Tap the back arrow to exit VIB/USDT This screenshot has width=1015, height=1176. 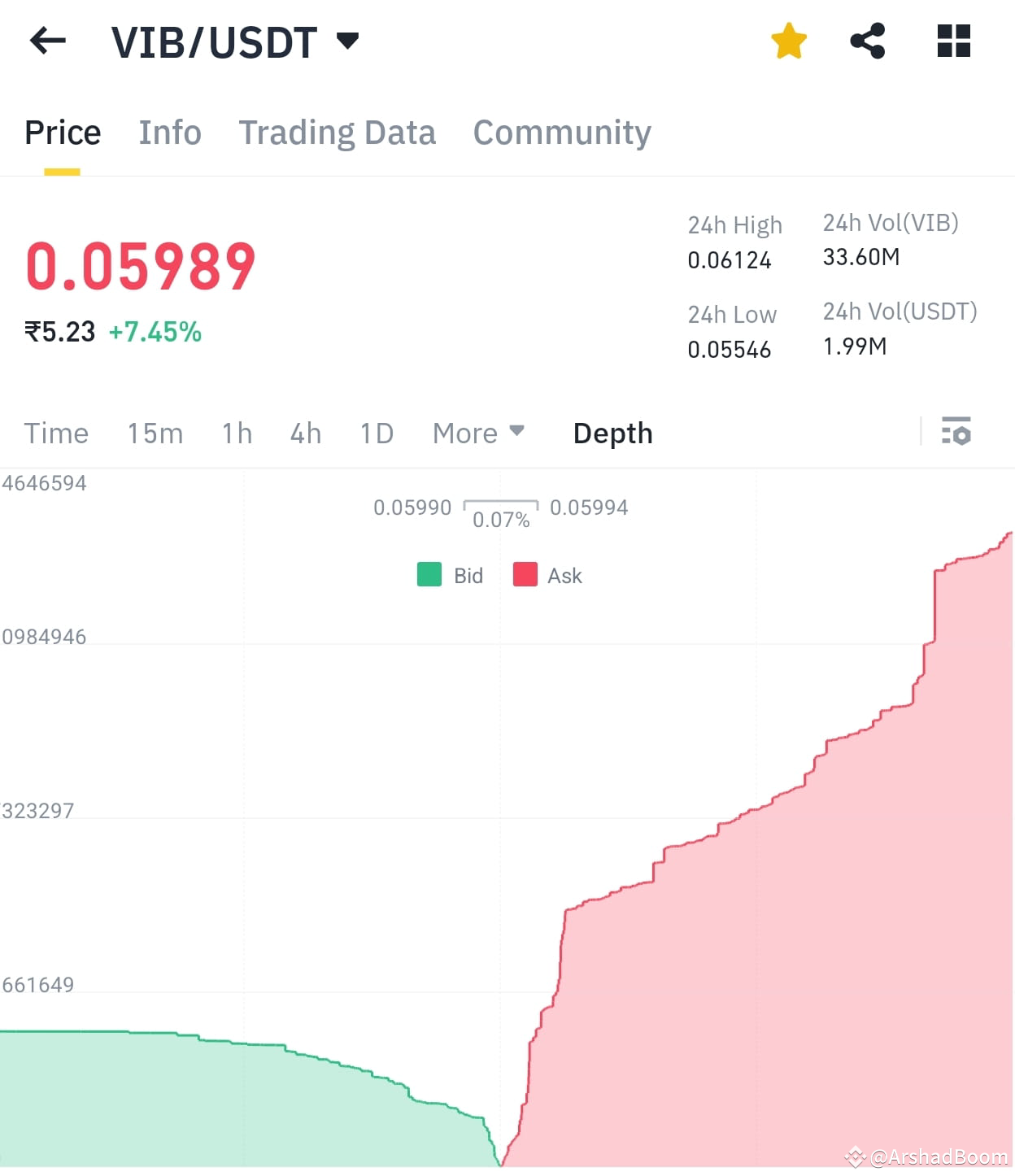point(47,41)
